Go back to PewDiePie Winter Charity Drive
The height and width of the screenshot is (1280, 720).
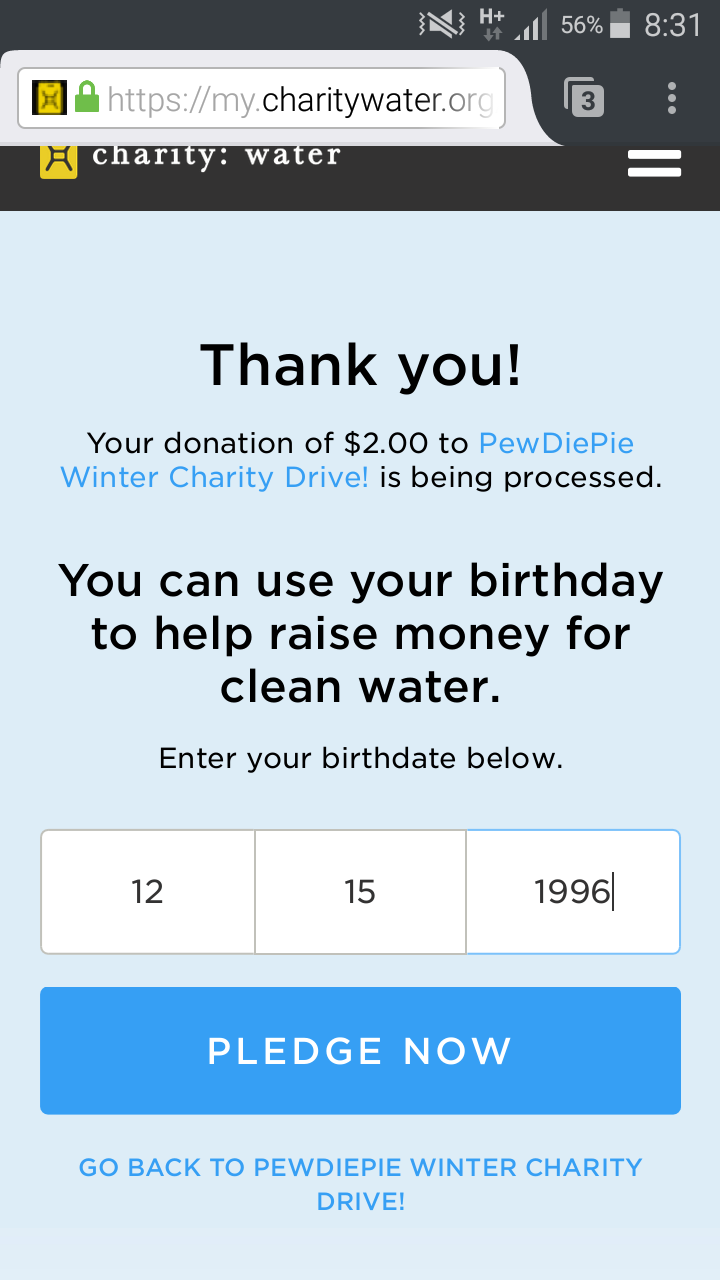[x=360, y=1184]
